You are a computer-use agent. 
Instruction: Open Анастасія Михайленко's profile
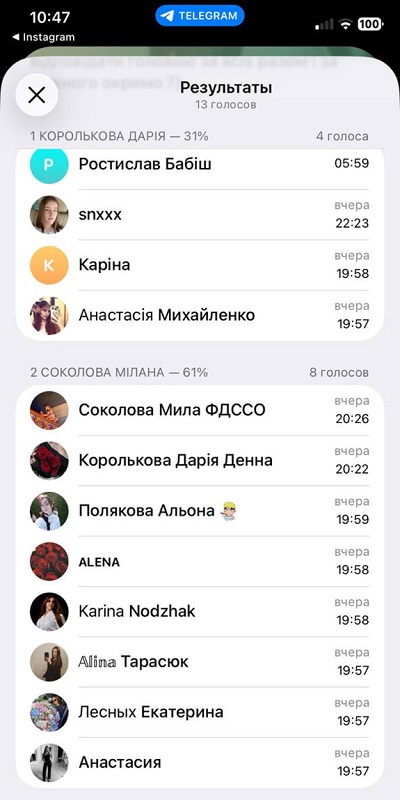click(200, 315)
